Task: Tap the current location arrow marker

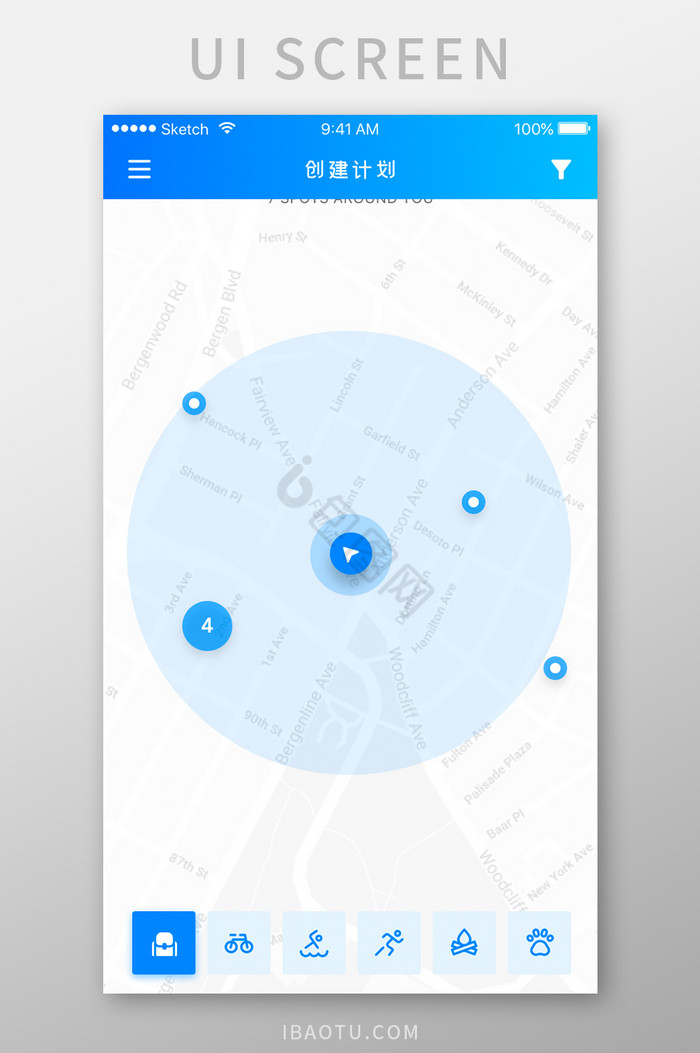Action: 351,554
